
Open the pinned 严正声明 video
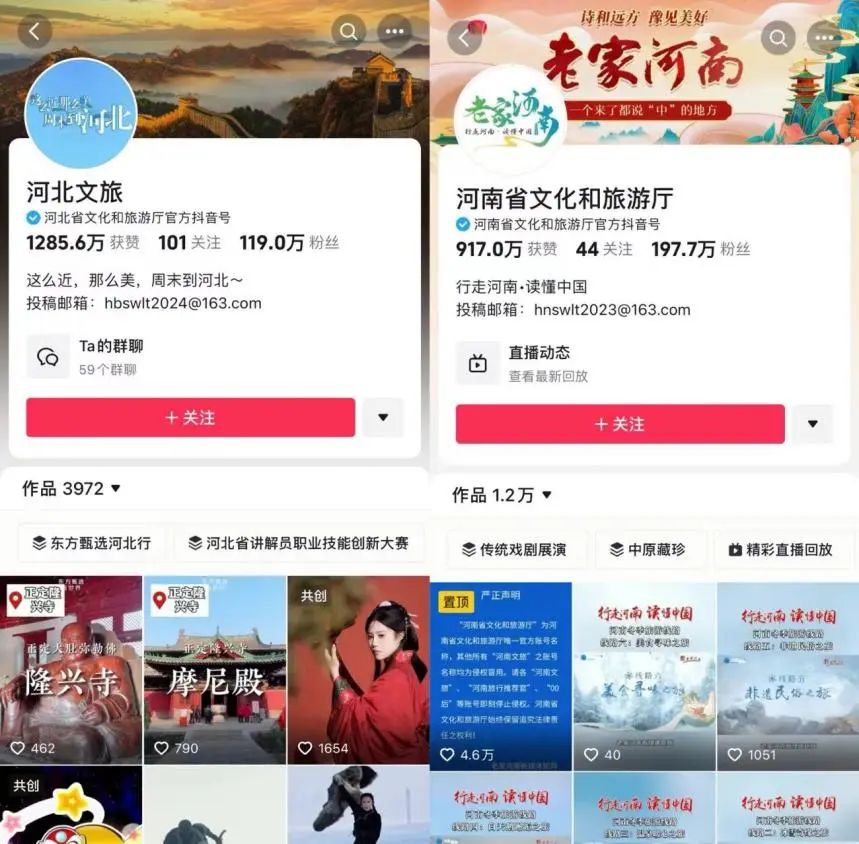[501, 676]
